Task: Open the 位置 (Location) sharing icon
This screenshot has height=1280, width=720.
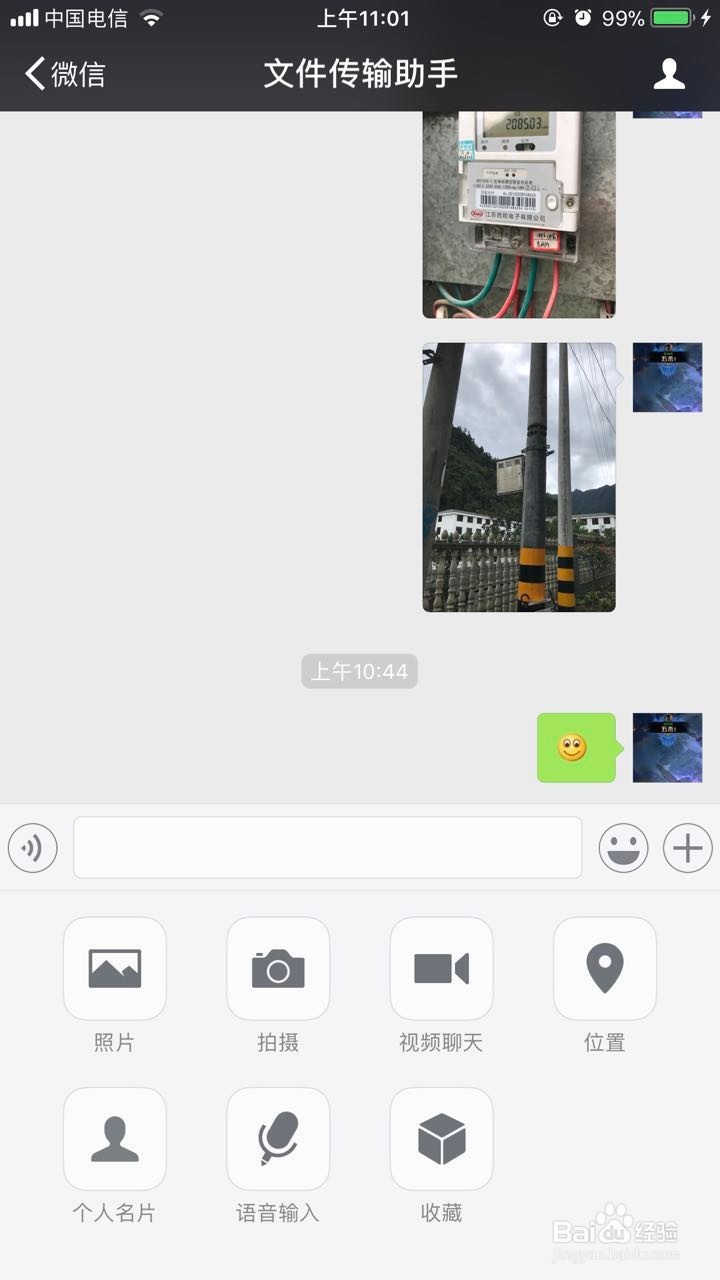Action: [x=604, y=968]
